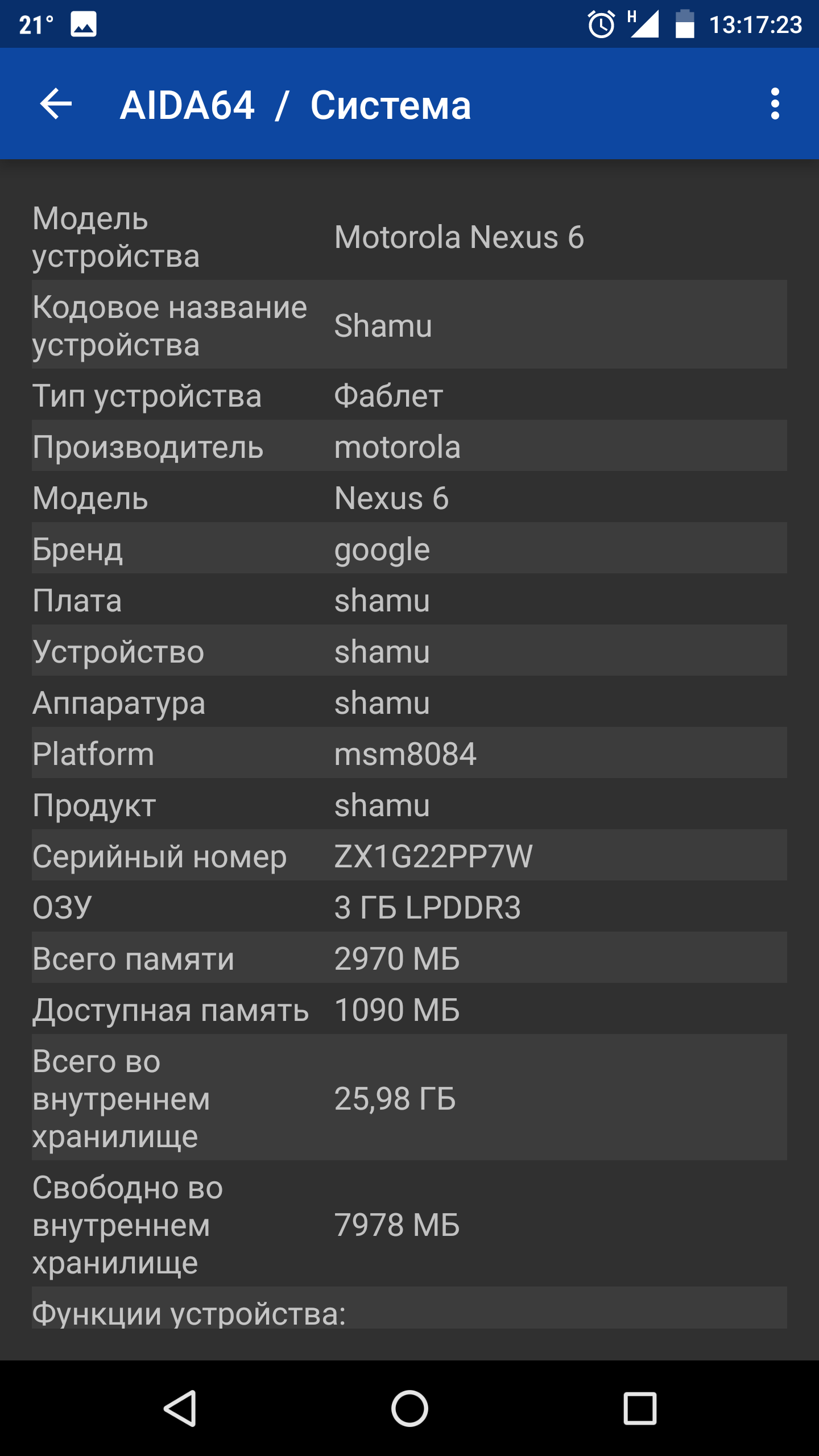The width and height of the screenshot is (819, 1456).
Task: Open the three-dot overflow menu
Action: click(x=775, y=104)
